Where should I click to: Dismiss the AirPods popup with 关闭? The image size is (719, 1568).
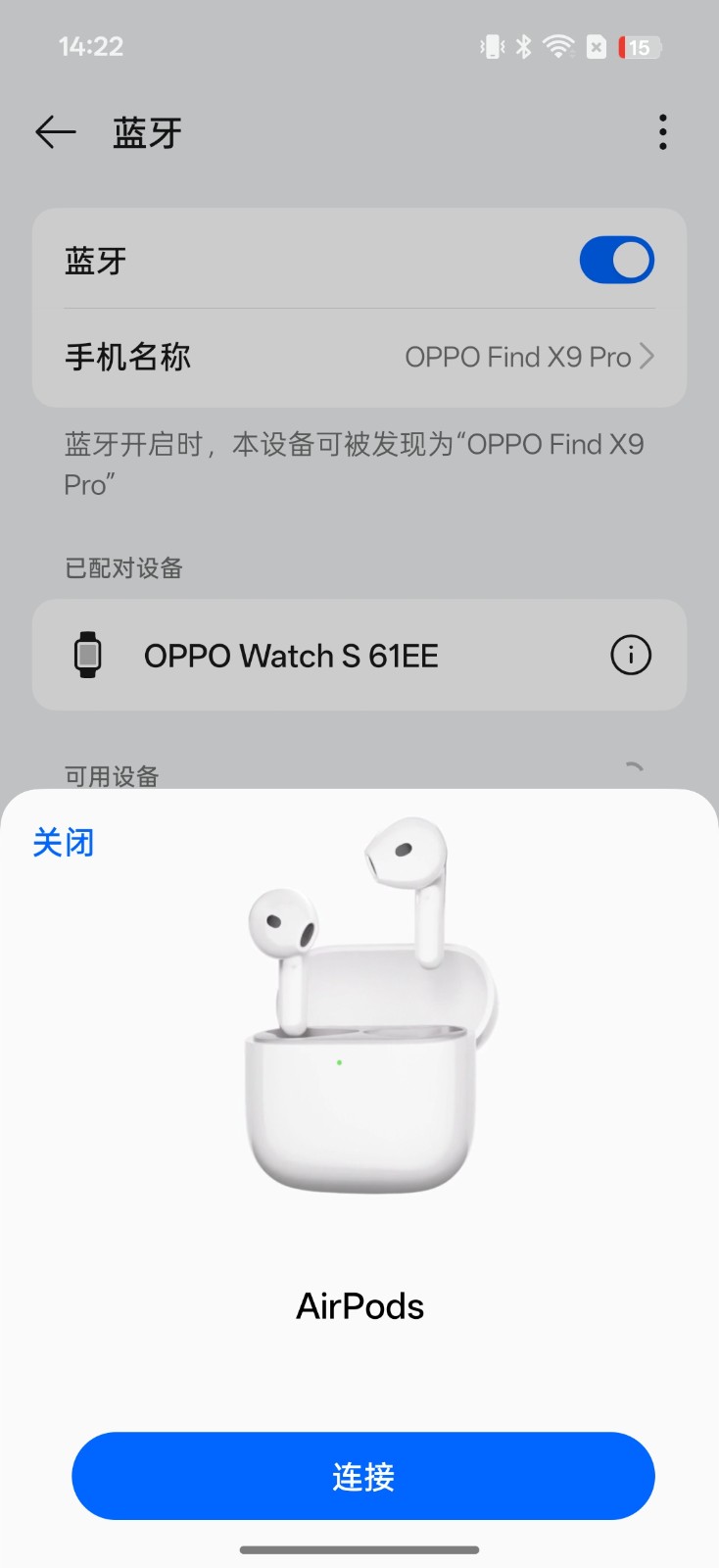click(64, 842)
